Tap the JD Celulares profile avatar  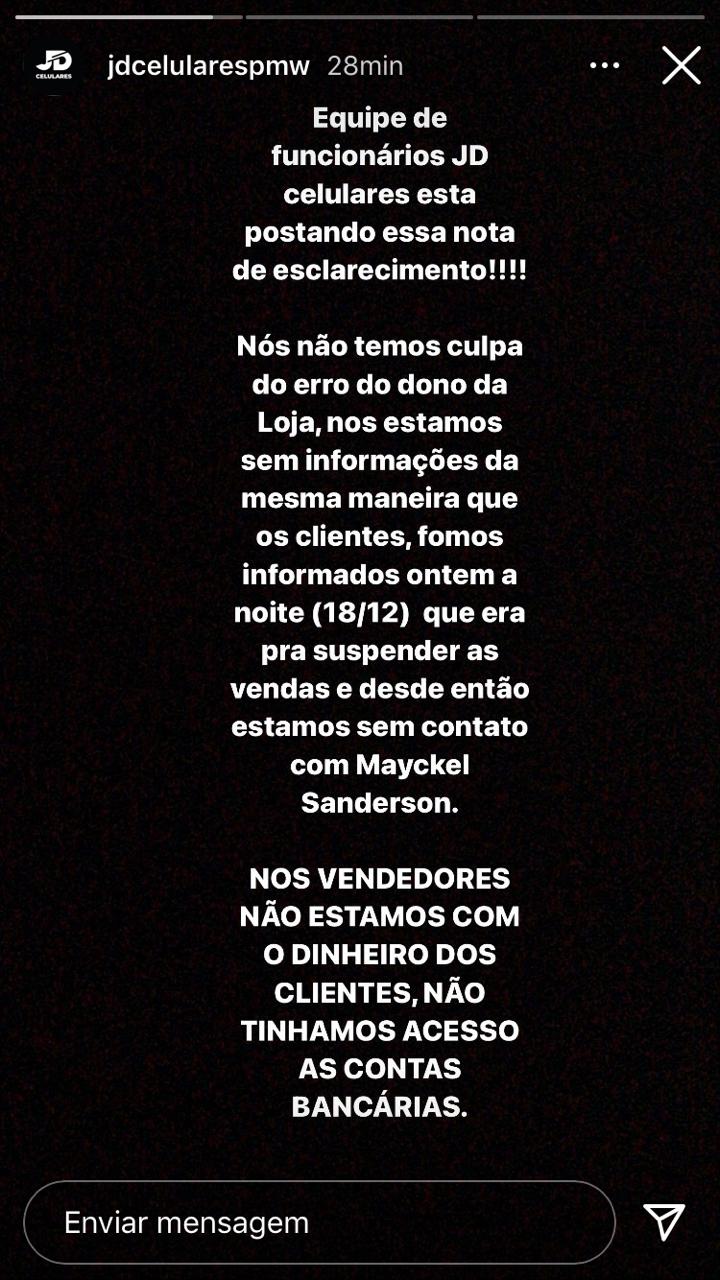point(54,66)
